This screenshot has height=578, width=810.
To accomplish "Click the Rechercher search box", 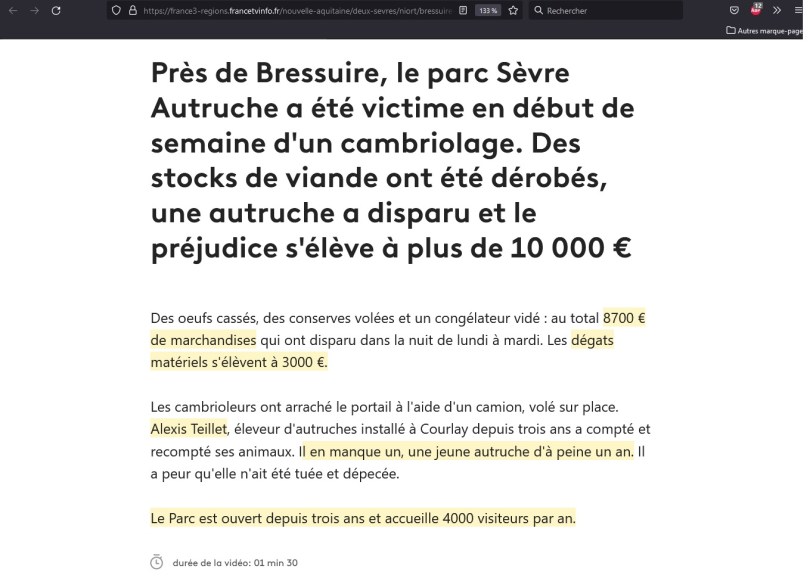I will [610, 10].
